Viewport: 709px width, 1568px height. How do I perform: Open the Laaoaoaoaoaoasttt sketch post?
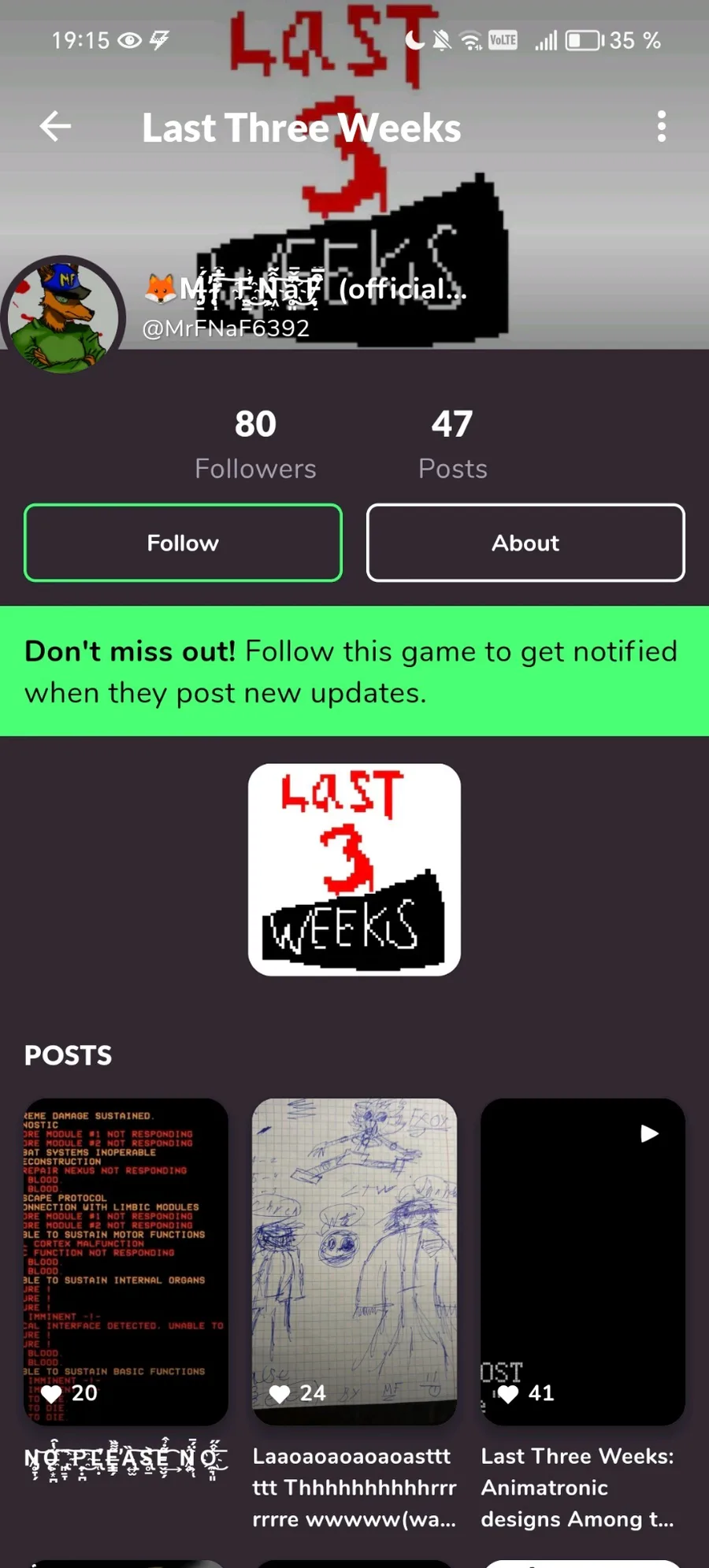coord(354,1260)
